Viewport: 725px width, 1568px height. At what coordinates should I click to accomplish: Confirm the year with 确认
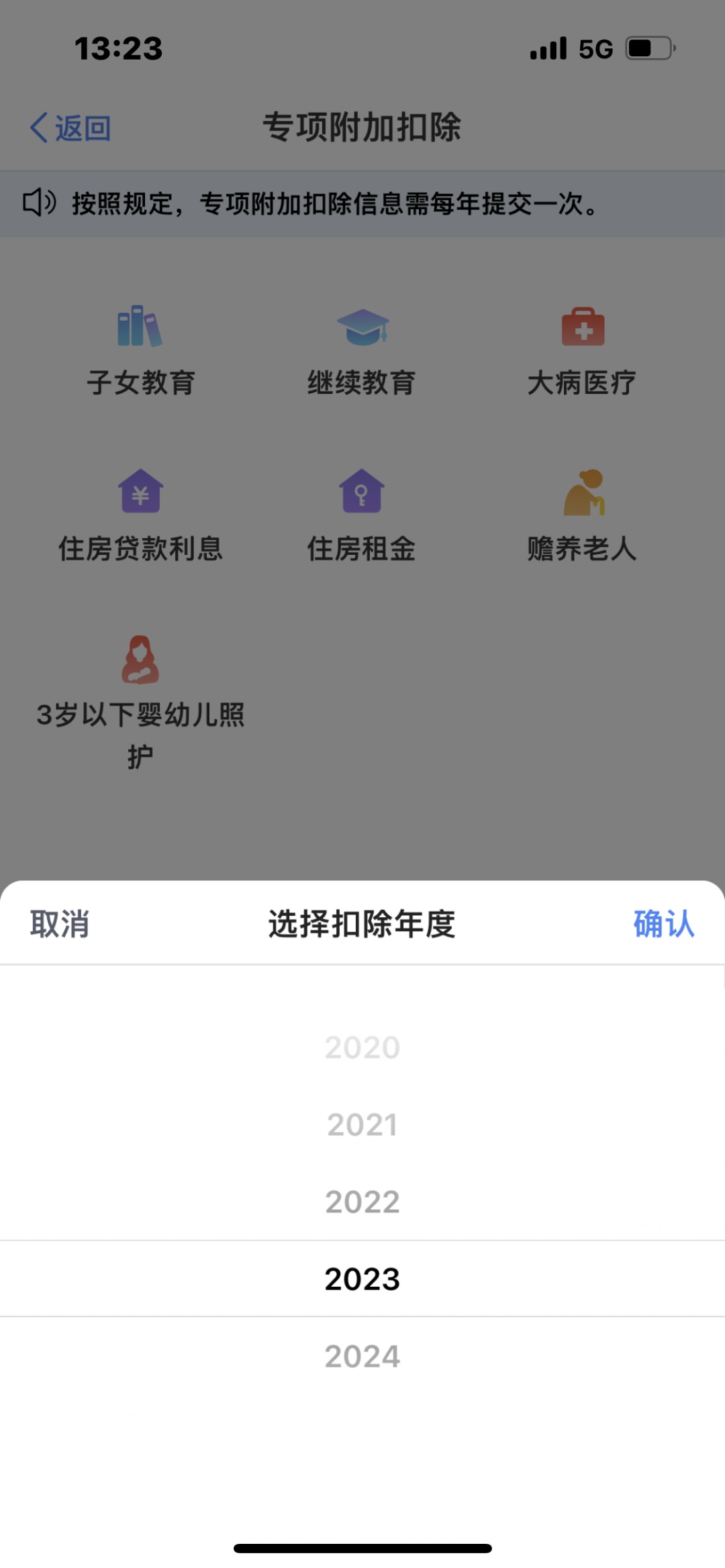(663, 924)
